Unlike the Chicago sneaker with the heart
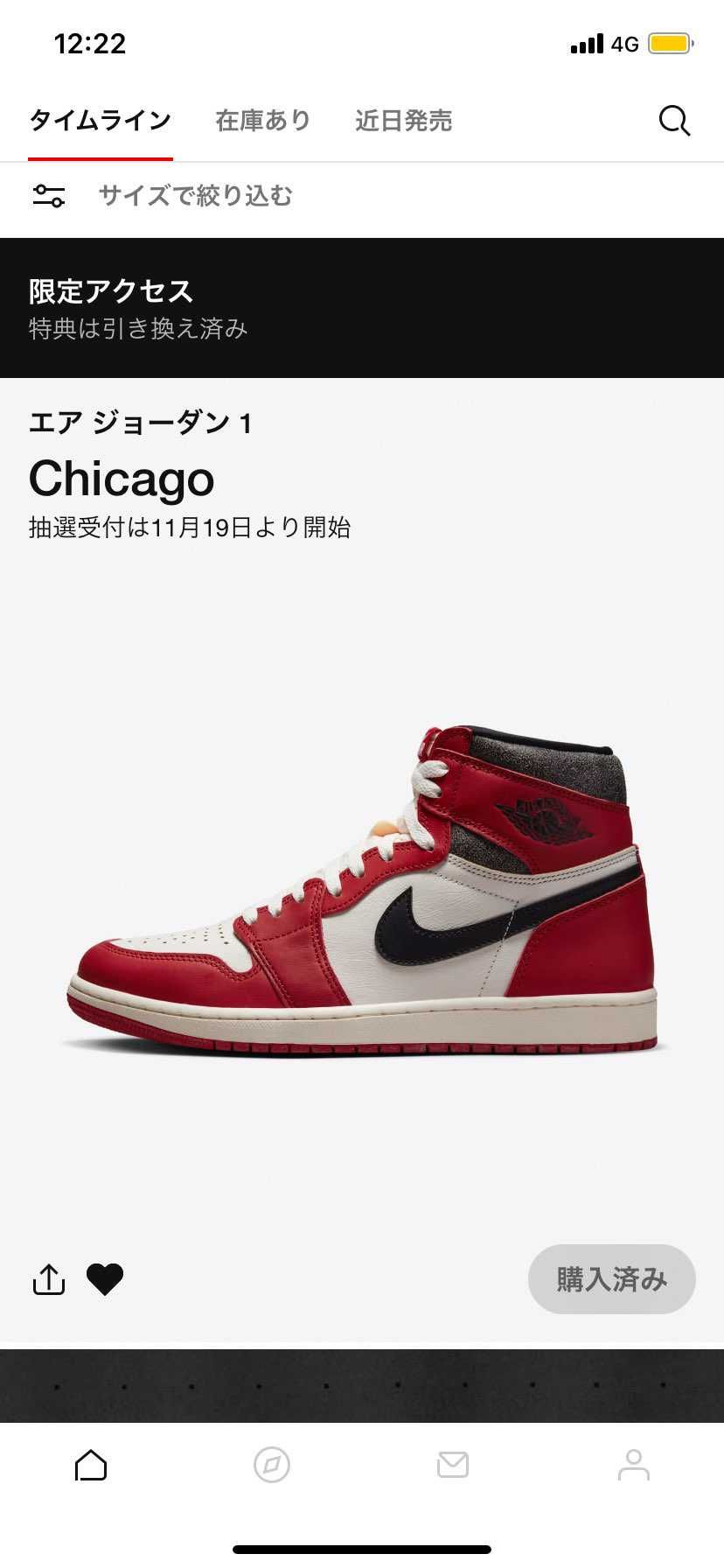This screenshot has height=1568, width=724. pos(105,1279)
